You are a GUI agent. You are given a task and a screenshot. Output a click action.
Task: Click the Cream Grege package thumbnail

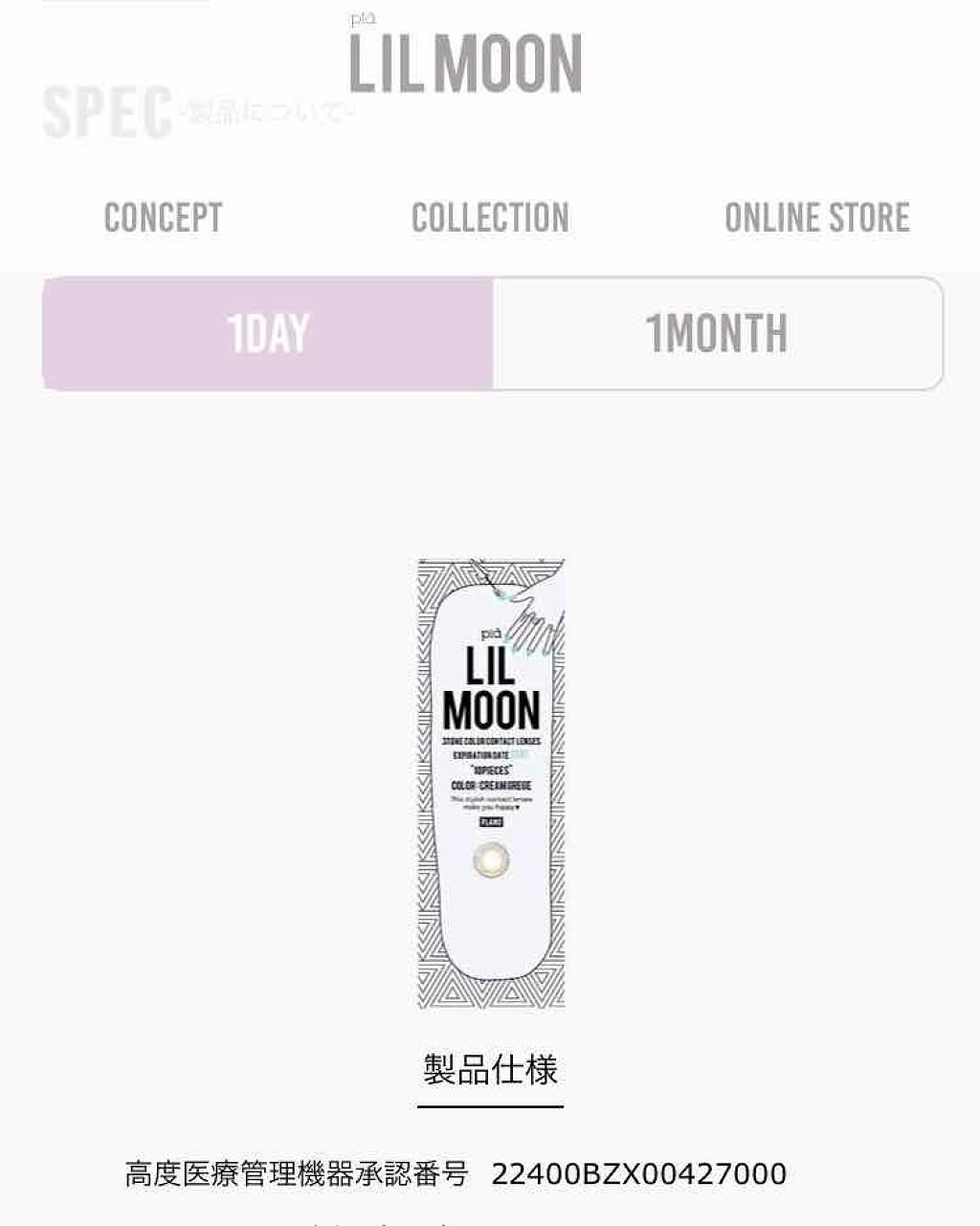(491, 785)
